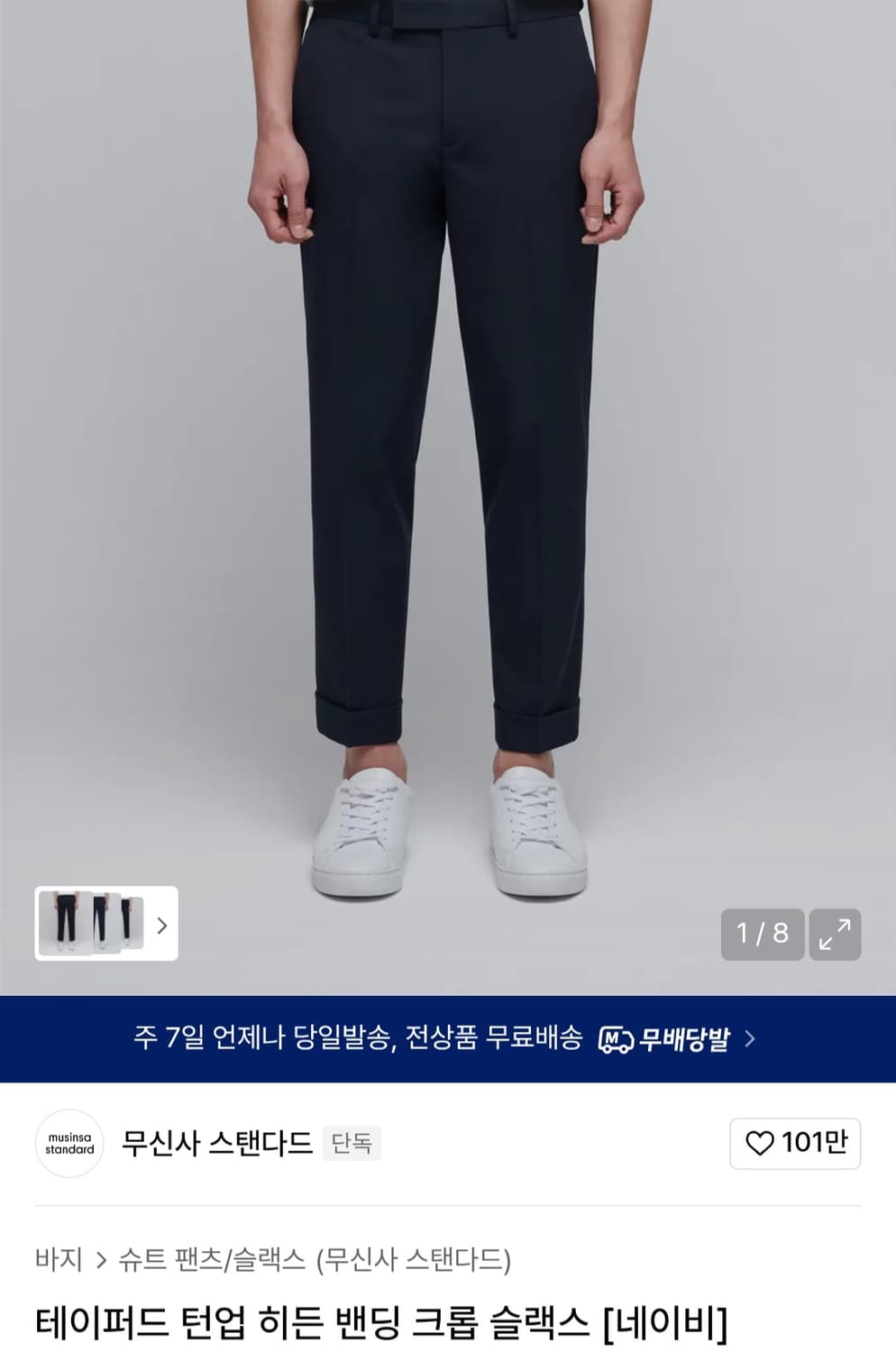Advance the image carousel progress indicator
896x1352 pixels.
point(762,934)
